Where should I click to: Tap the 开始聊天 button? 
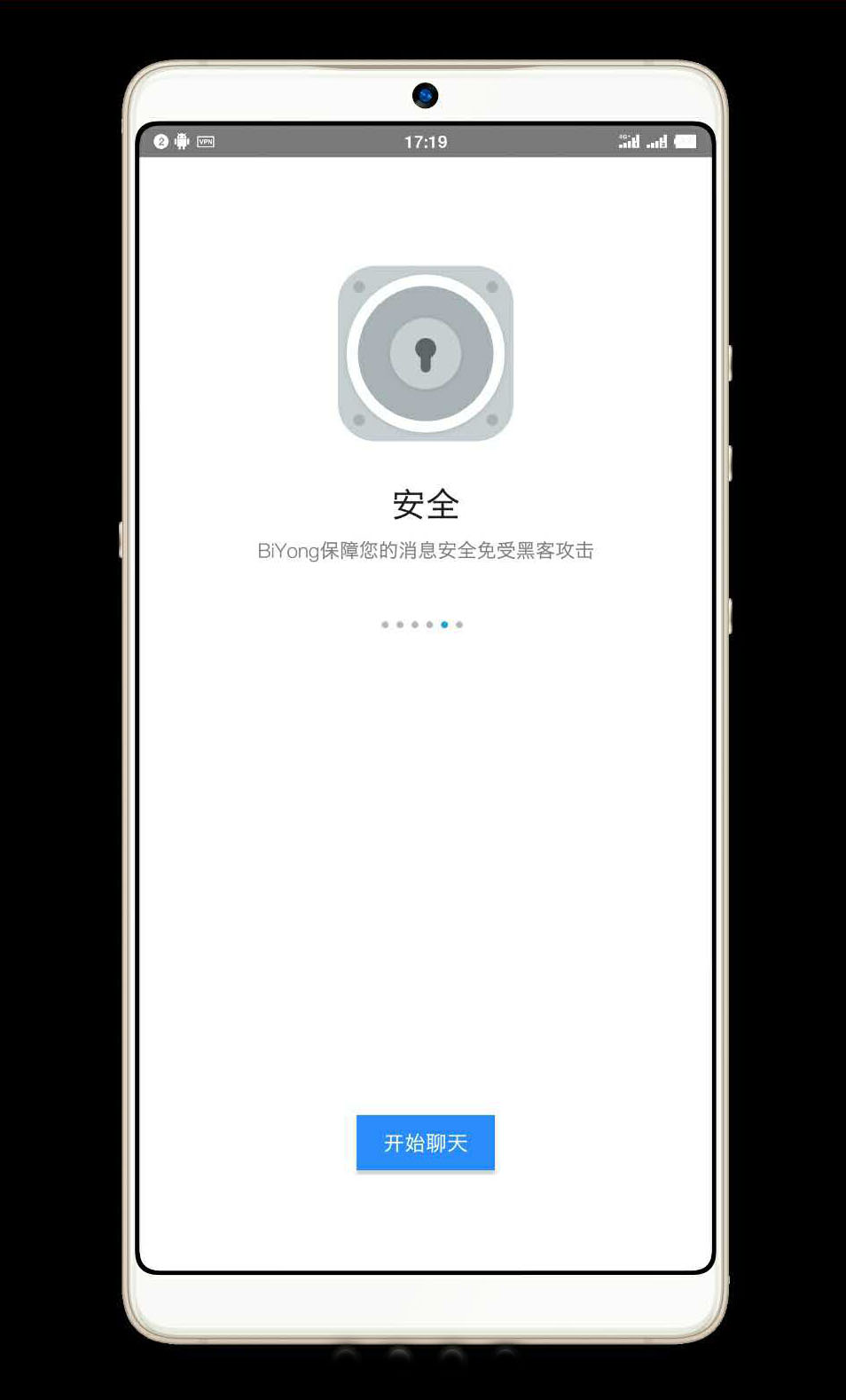tap(425, 1143)
